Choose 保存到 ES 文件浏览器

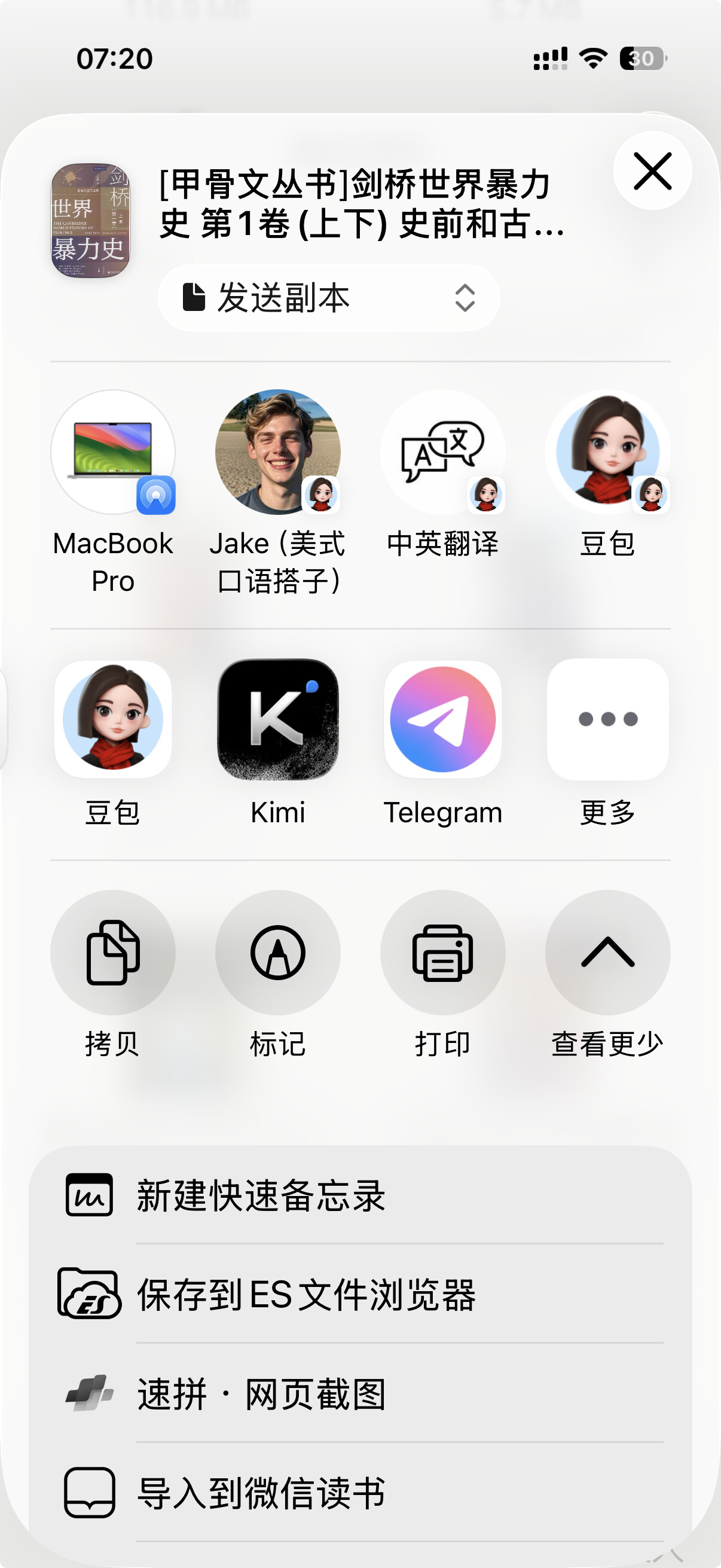(360, 1294)
